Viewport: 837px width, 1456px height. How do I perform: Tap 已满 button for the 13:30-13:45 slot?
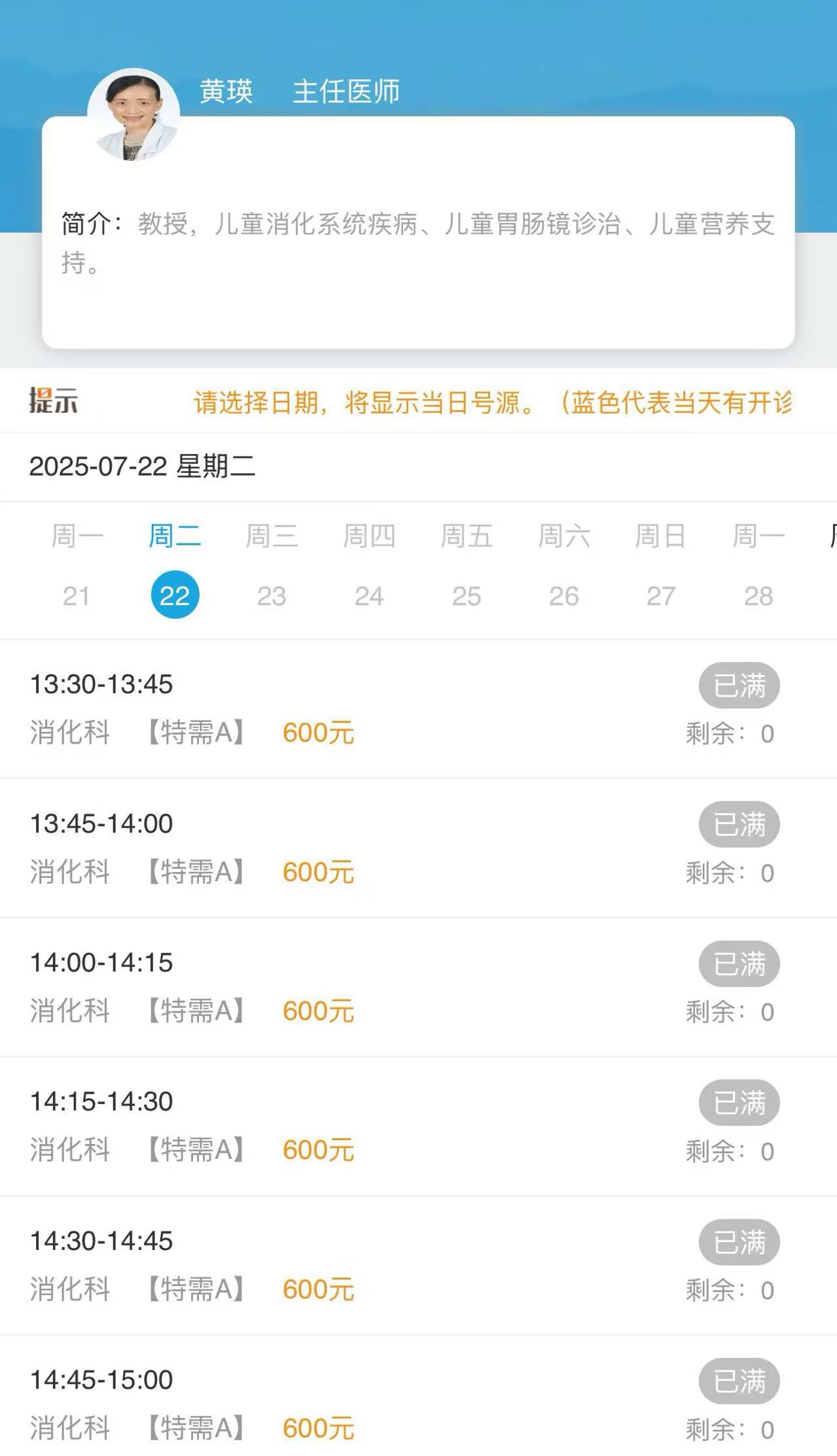pos(739,685)
